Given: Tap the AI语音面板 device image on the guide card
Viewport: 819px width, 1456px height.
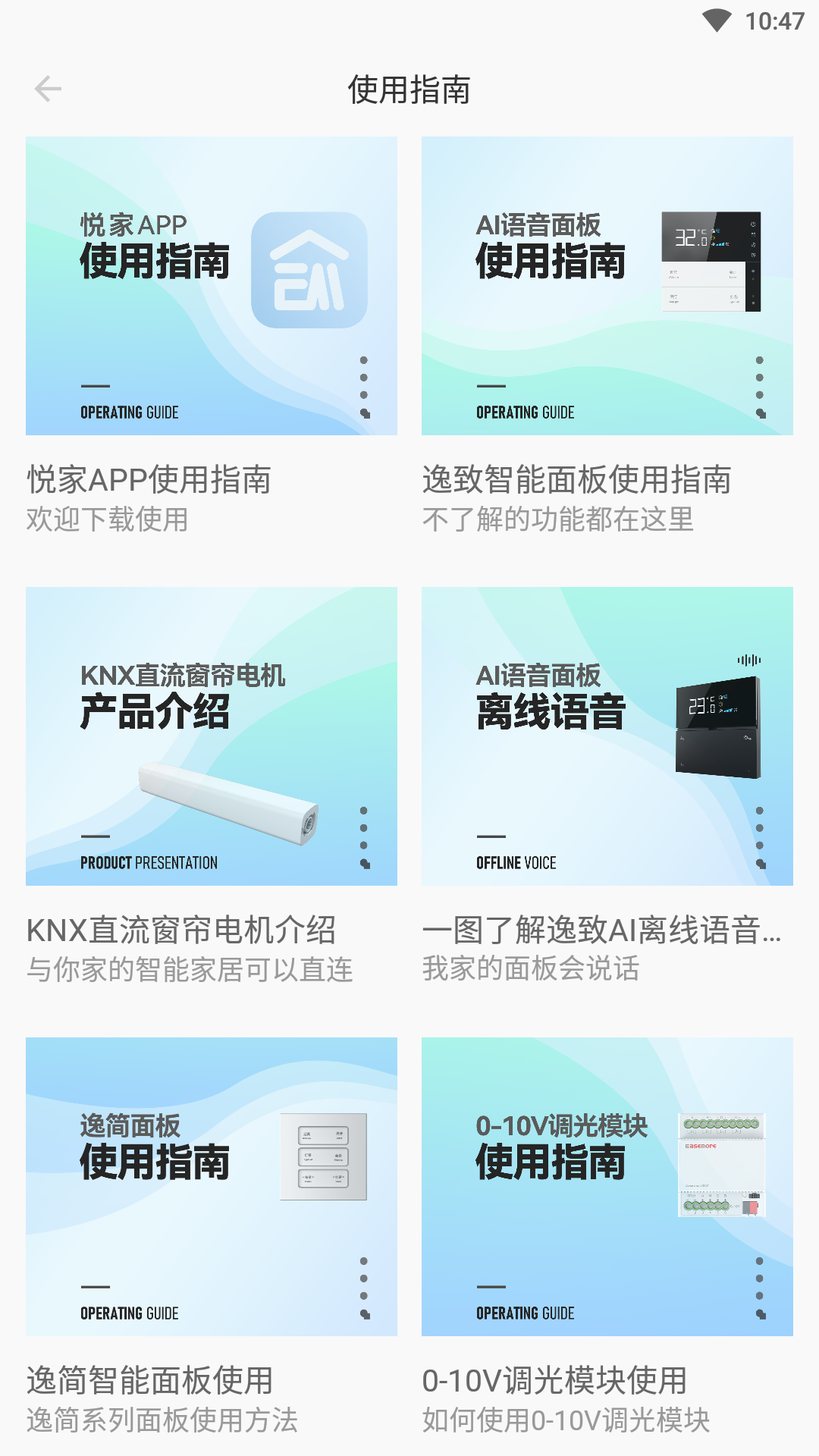Looking at the screenshot, I should coord(711,262).
